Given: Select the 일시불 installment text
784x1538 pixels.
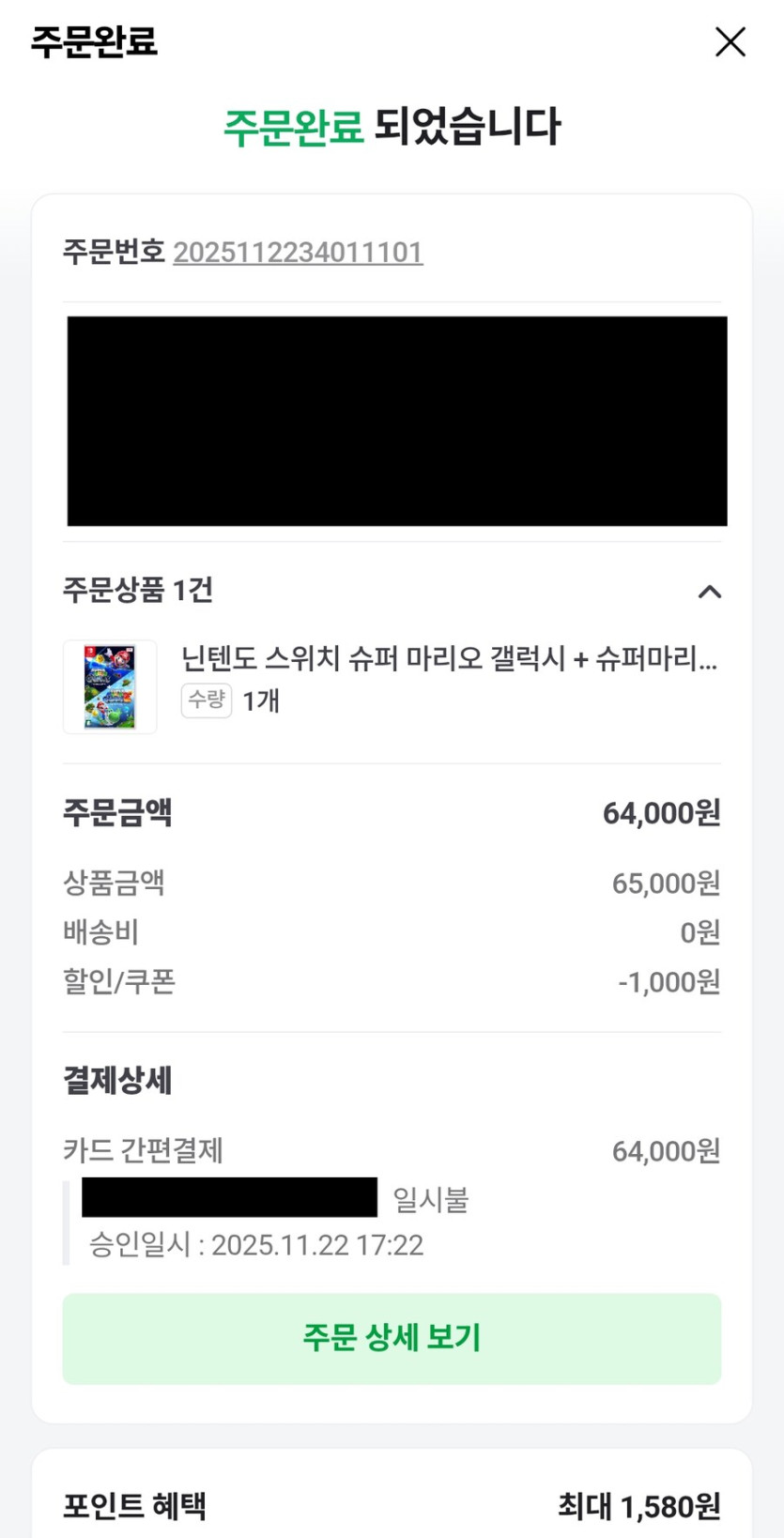Looking at the screenshot, I should (430, 1199).
